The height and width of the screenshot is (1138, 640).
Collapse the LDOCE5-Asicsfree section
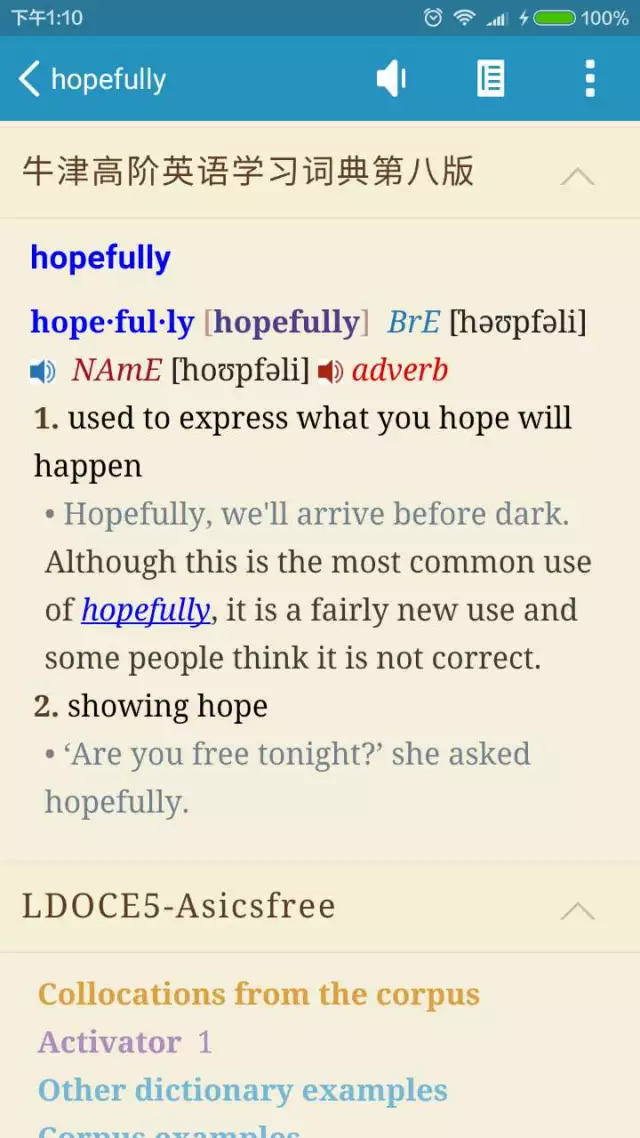point(577,910)
